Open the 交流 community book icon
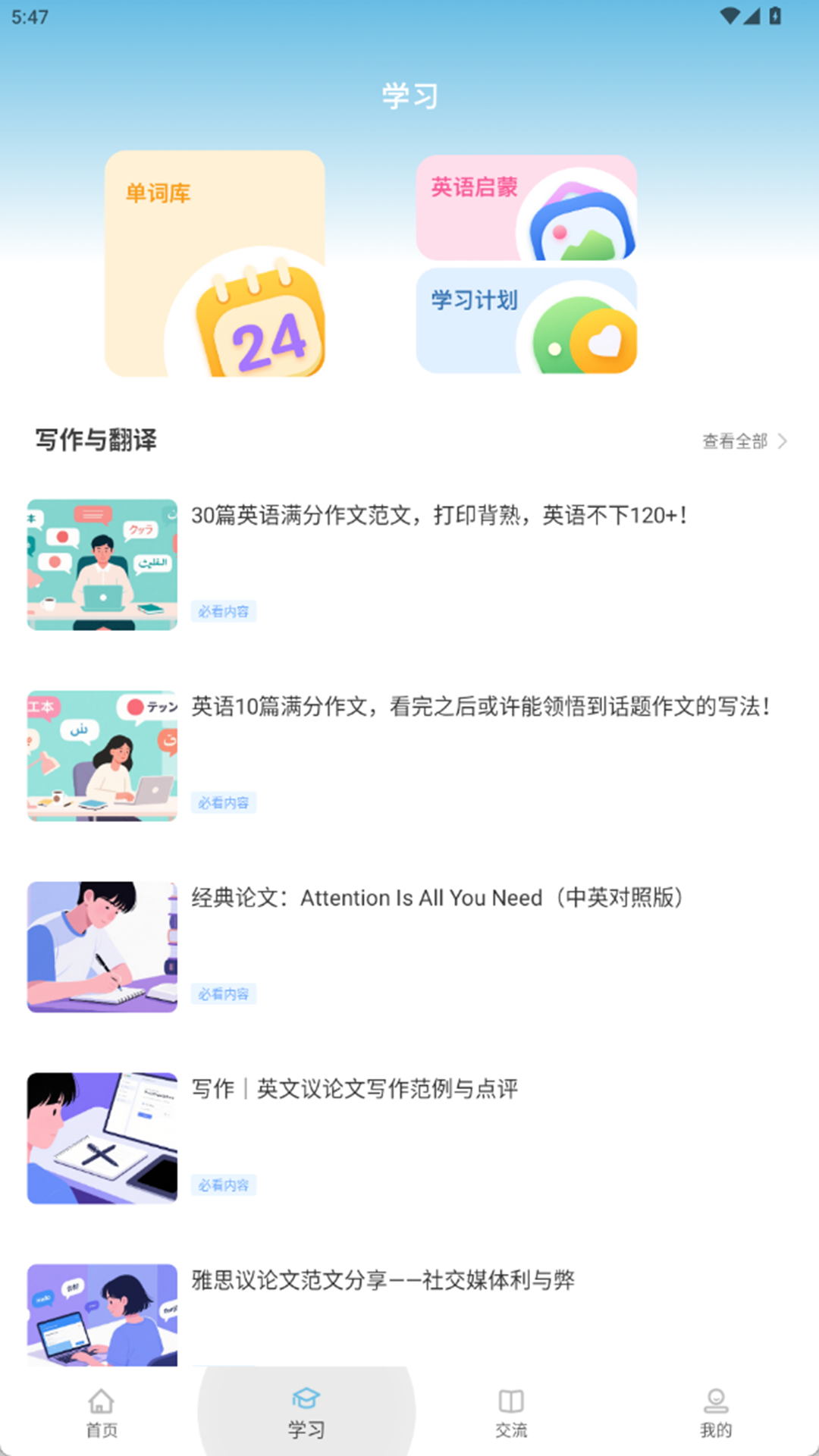Screen dimensions: 819x1456 click(x=512, y=1401)
